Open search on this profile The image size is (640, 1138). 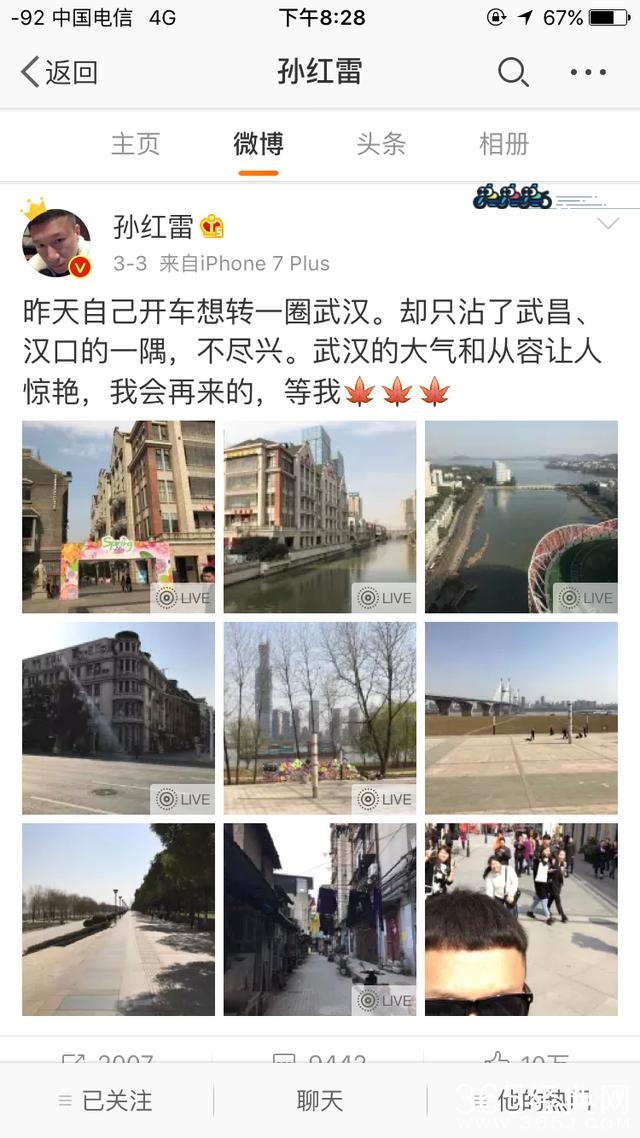click(513, 72)
